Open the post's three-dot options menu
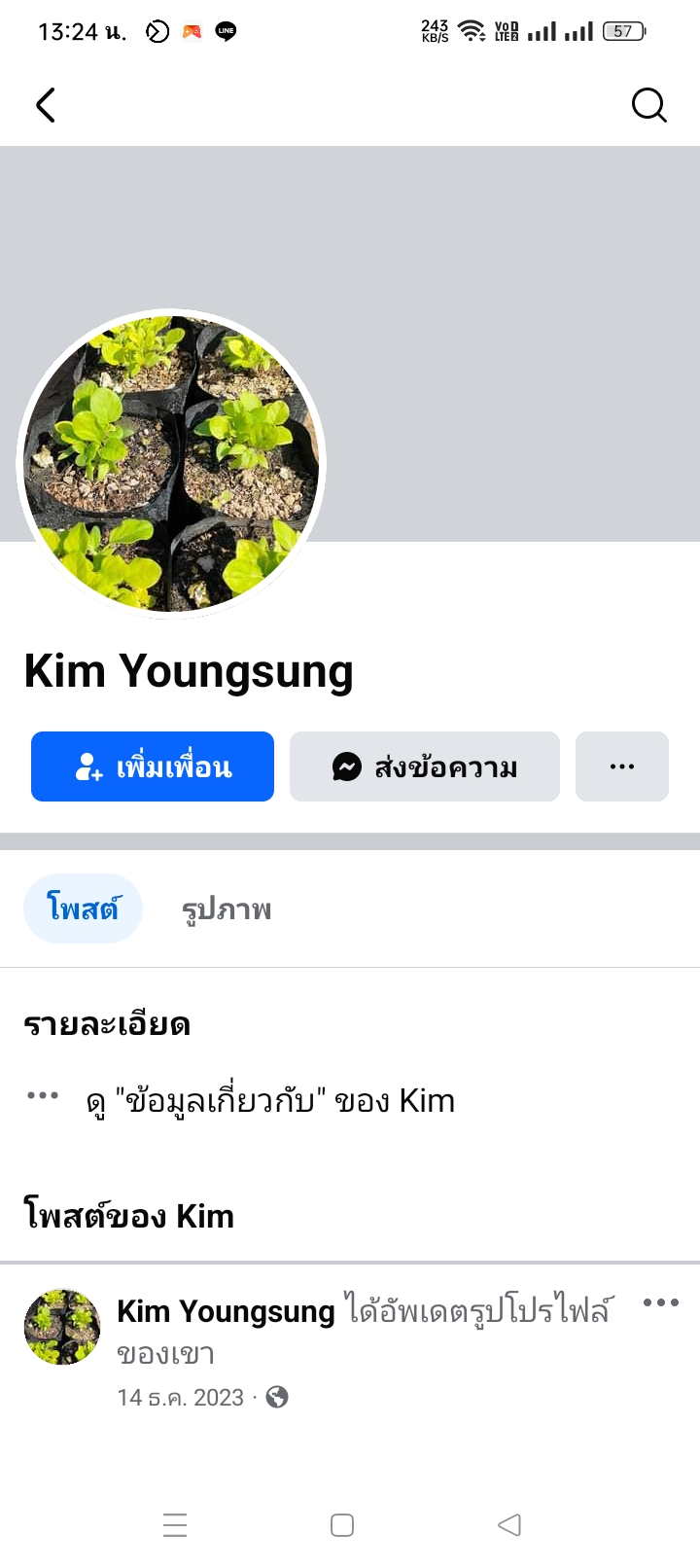The image size is (700, 1568). tap(661, 1303)
